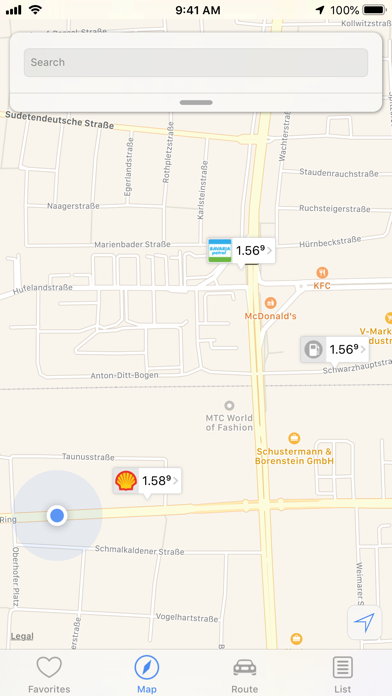Open the generic pump 1.56 station marker
This screenshot has height=696, width=392.
click(335, 349)
